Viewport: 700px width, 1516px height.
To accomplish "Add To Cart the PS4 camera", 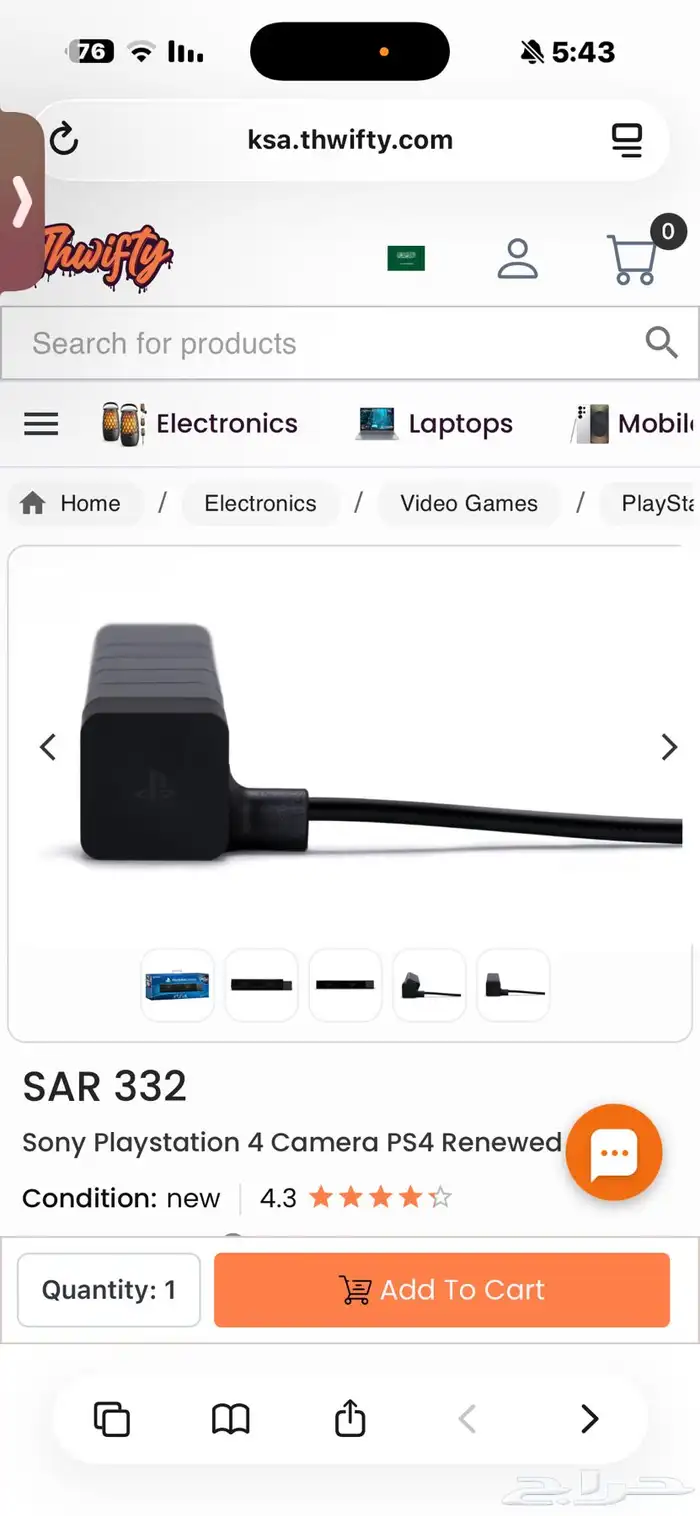I will point(441,1290).
